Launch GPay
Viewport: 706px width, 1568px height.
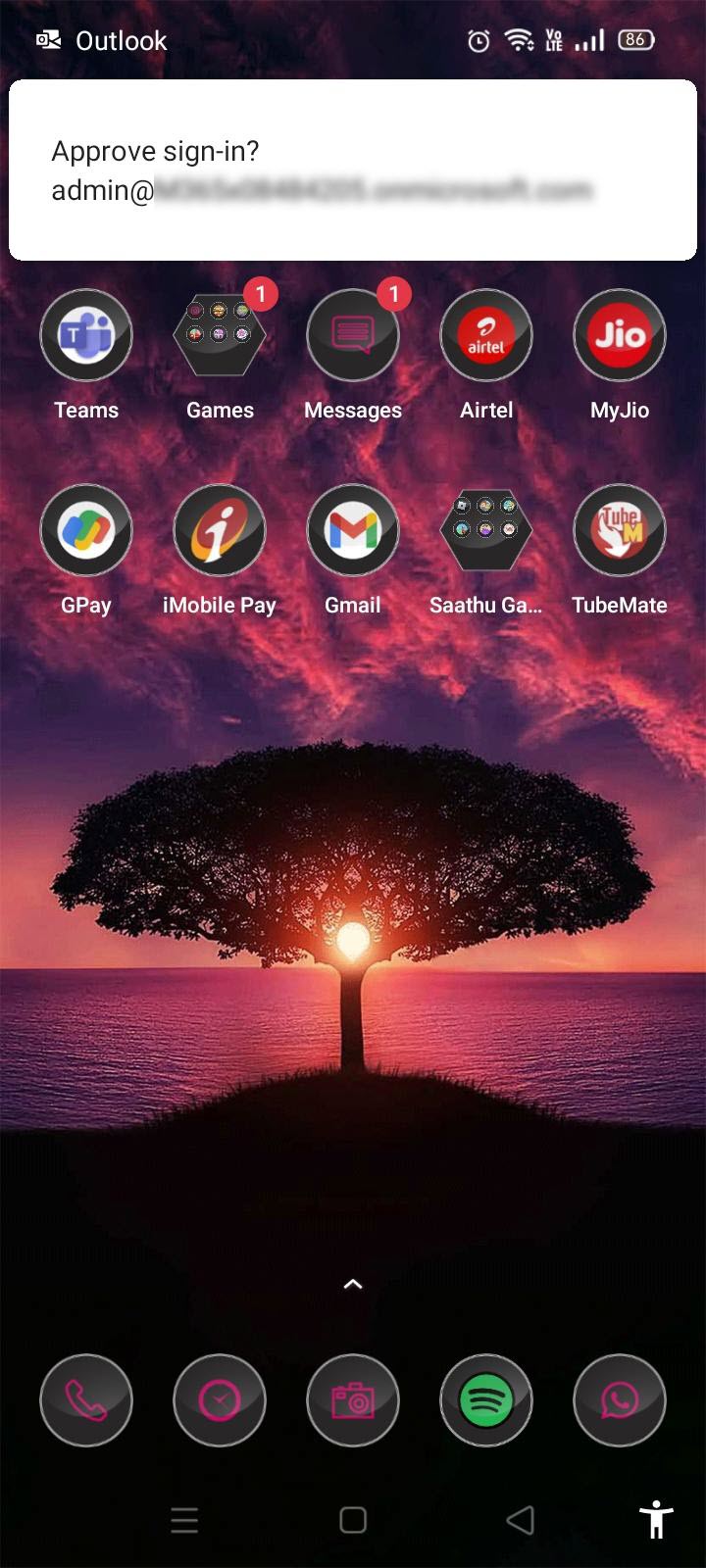click(86, 530)
